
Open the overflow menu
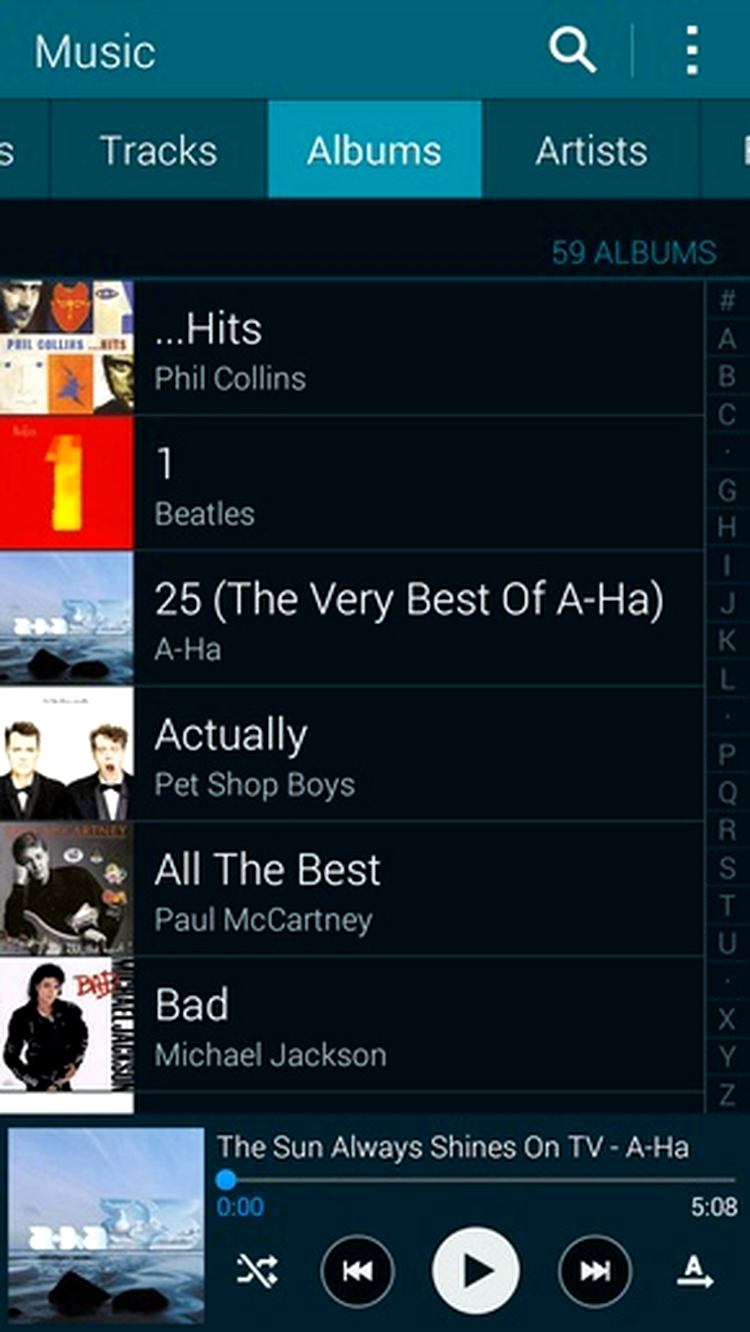[x=692, y=50]
